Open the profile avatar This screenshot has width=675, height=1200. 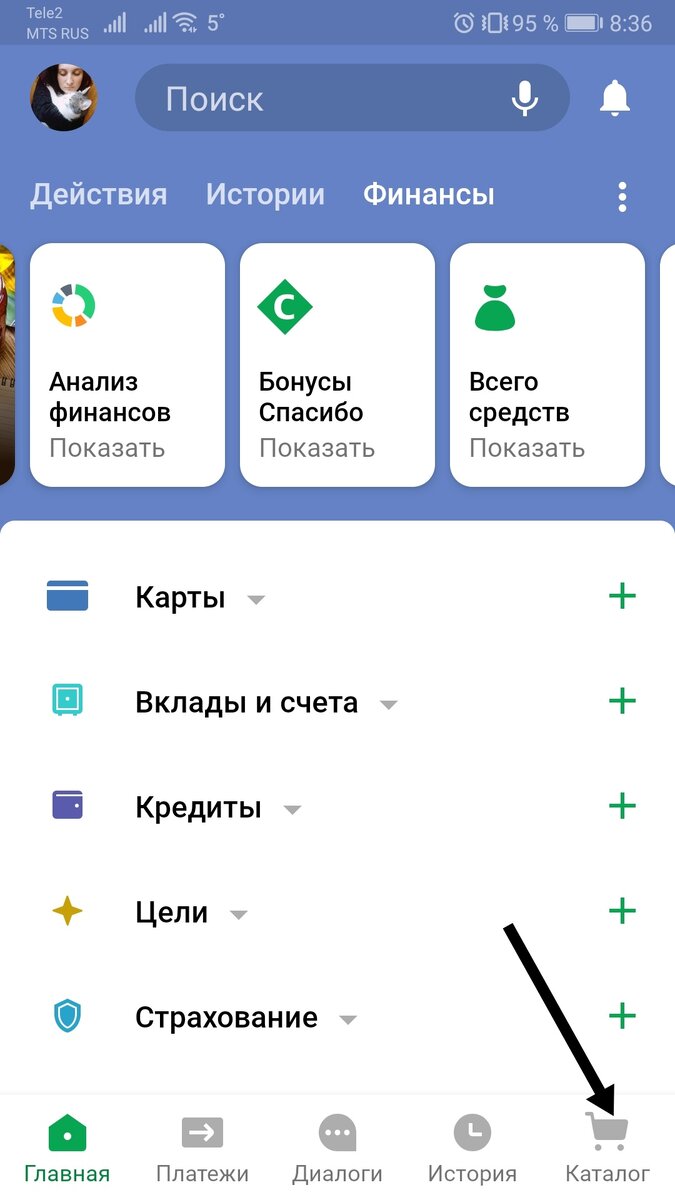click(64, 98)
